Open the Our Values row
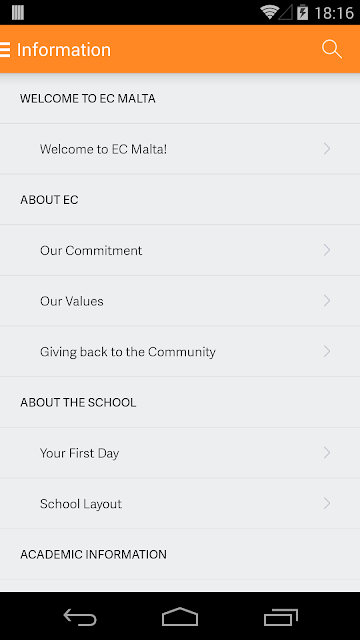 (180, 301)
